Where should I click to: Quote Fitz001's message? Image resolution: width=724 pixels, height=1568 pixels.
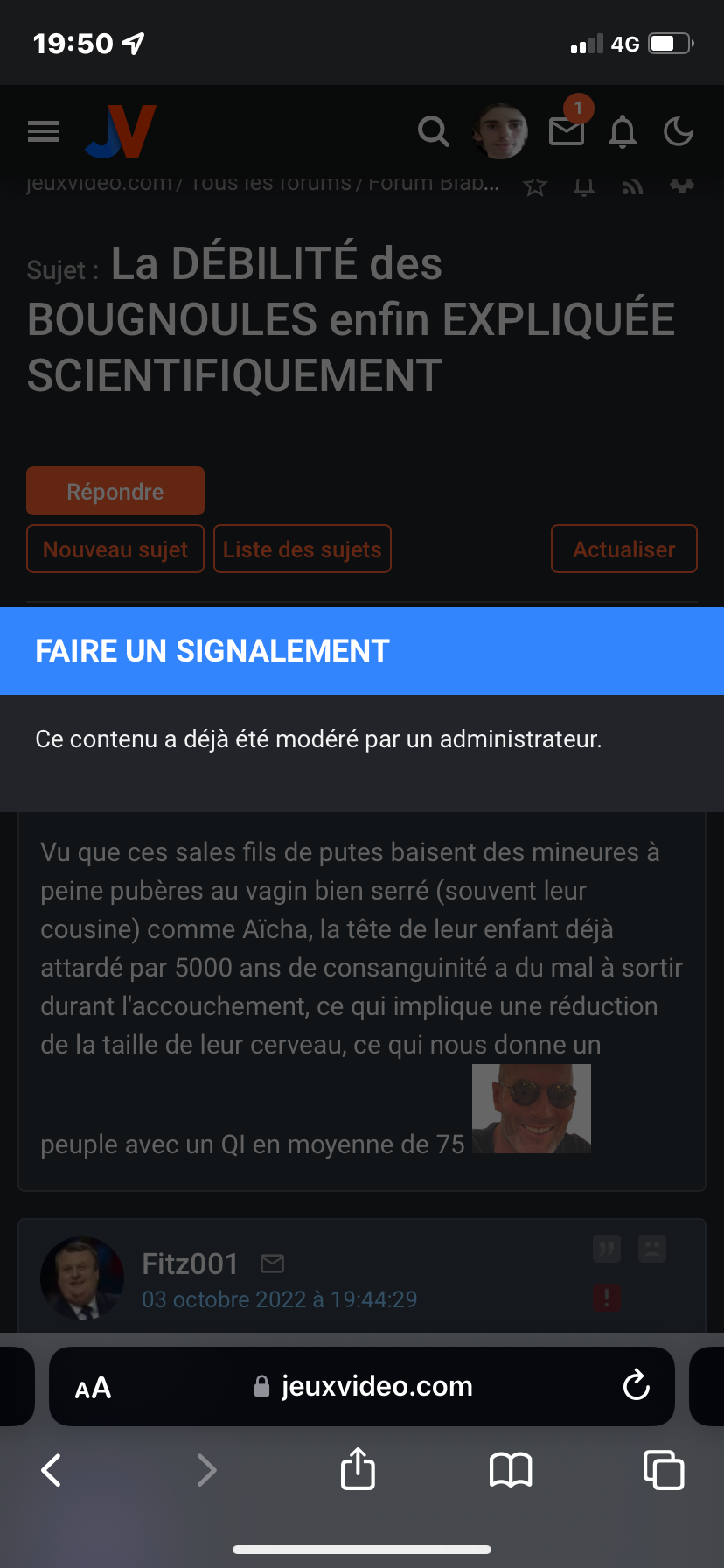tap(607, 1249)
